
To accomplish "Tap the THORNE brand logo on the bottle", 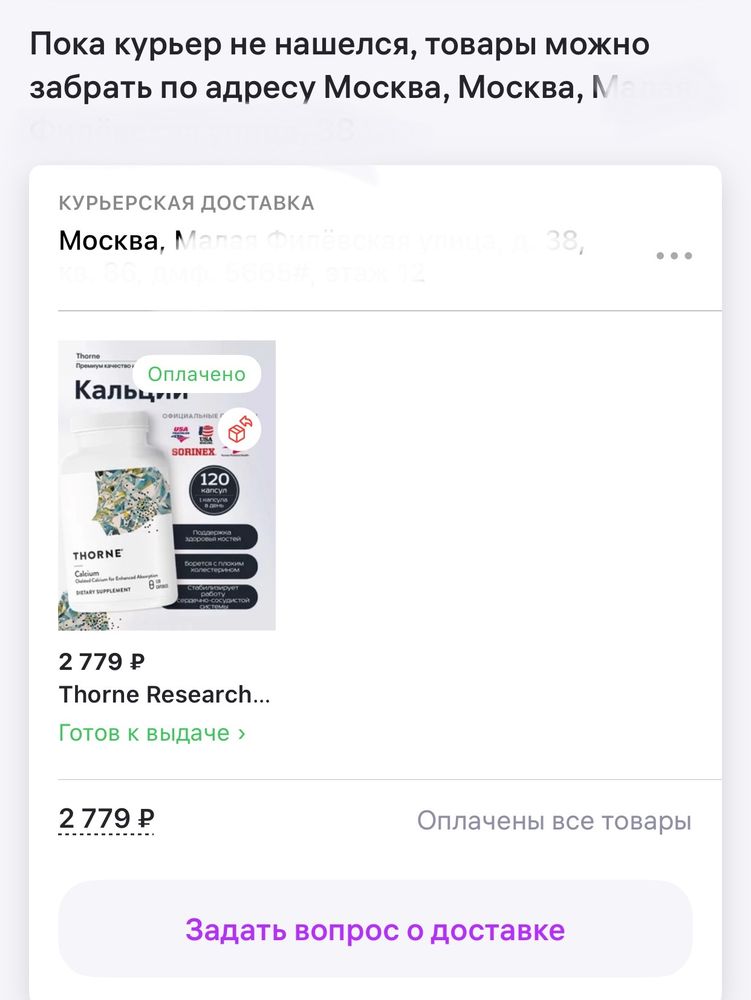I will pos(98,554).
